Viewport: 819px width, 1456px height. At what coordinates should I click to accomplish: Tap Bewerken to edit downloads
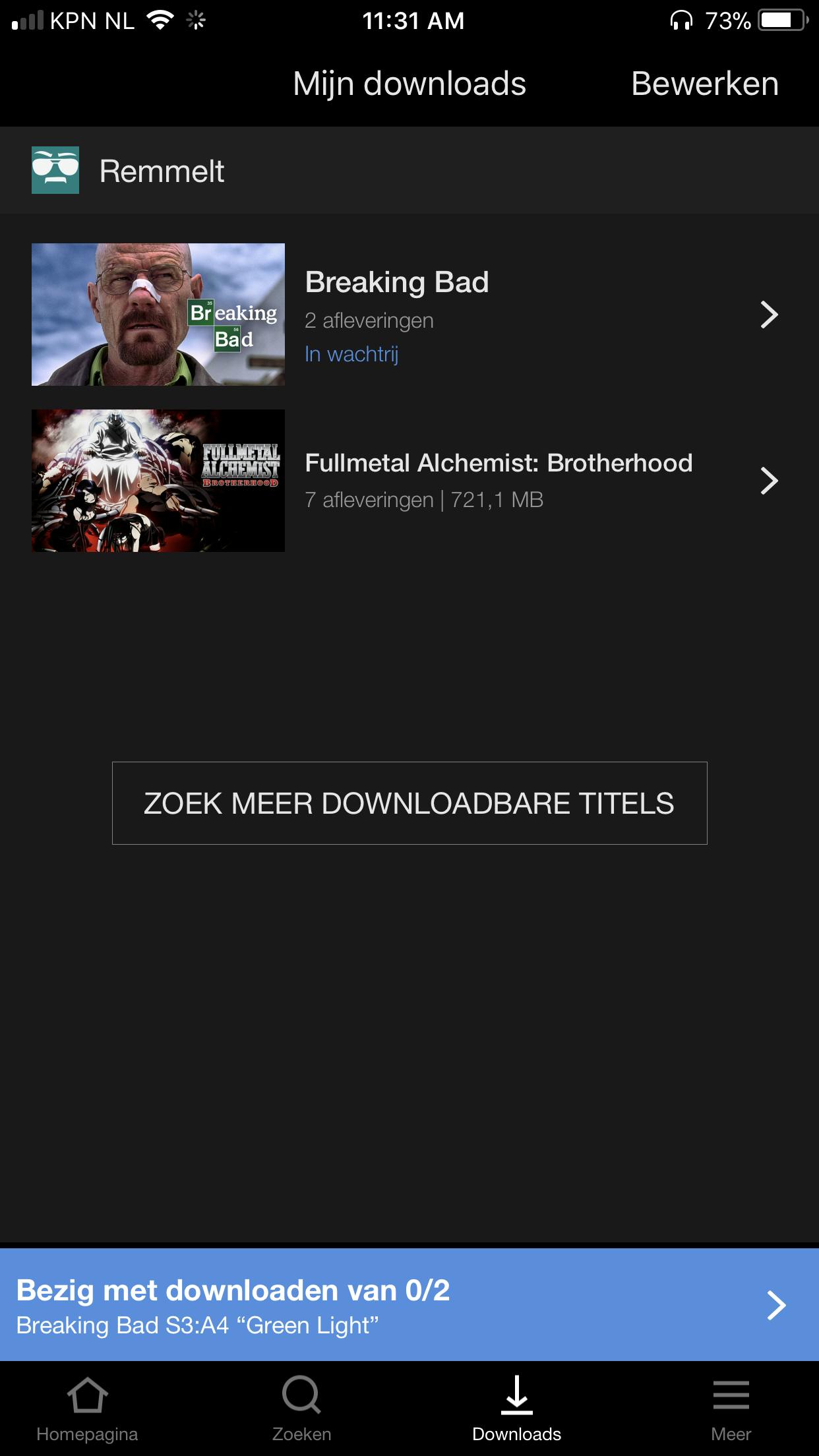tap(704, 84)
